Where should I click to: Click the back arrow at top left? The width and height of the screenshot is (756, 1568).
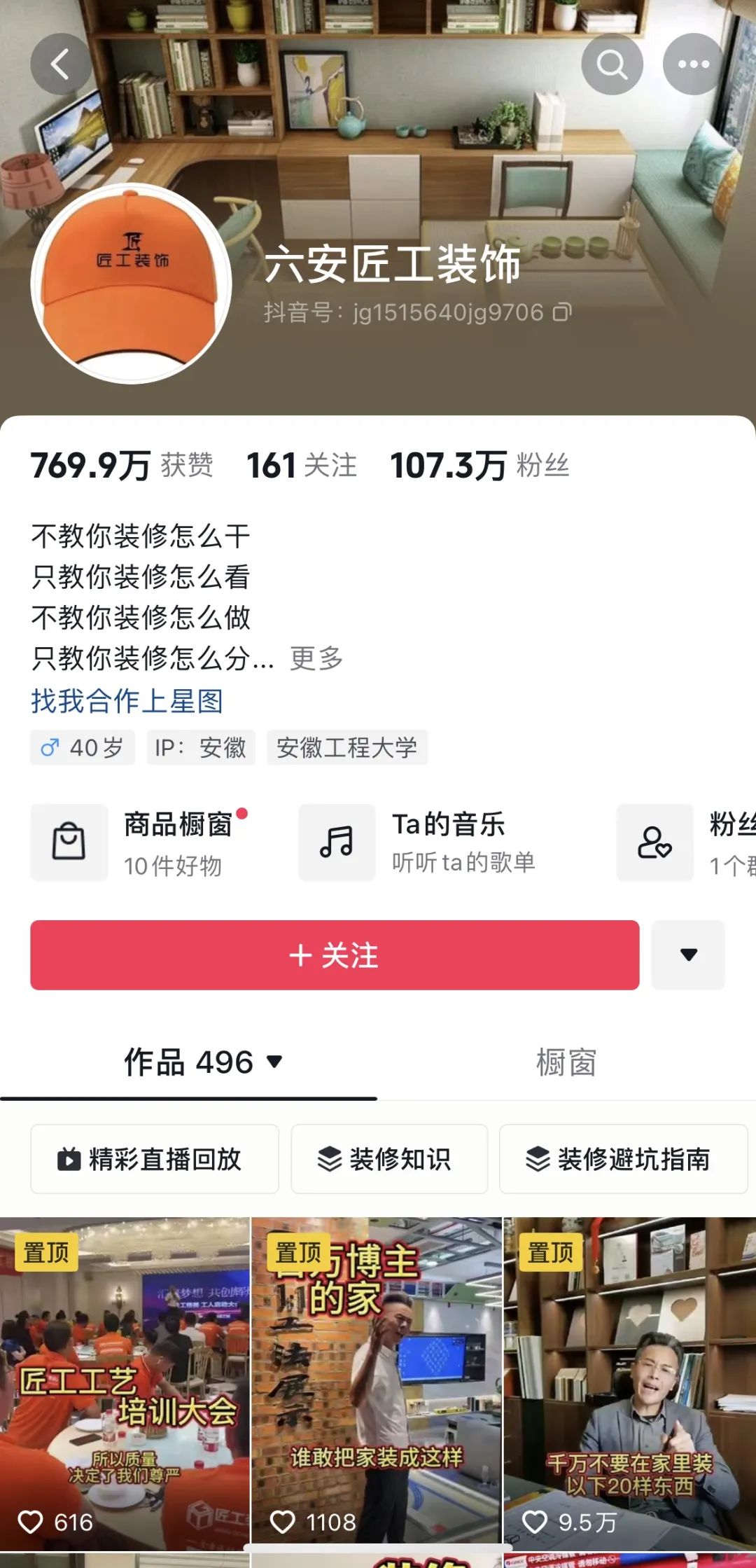[x=62, y=64]
